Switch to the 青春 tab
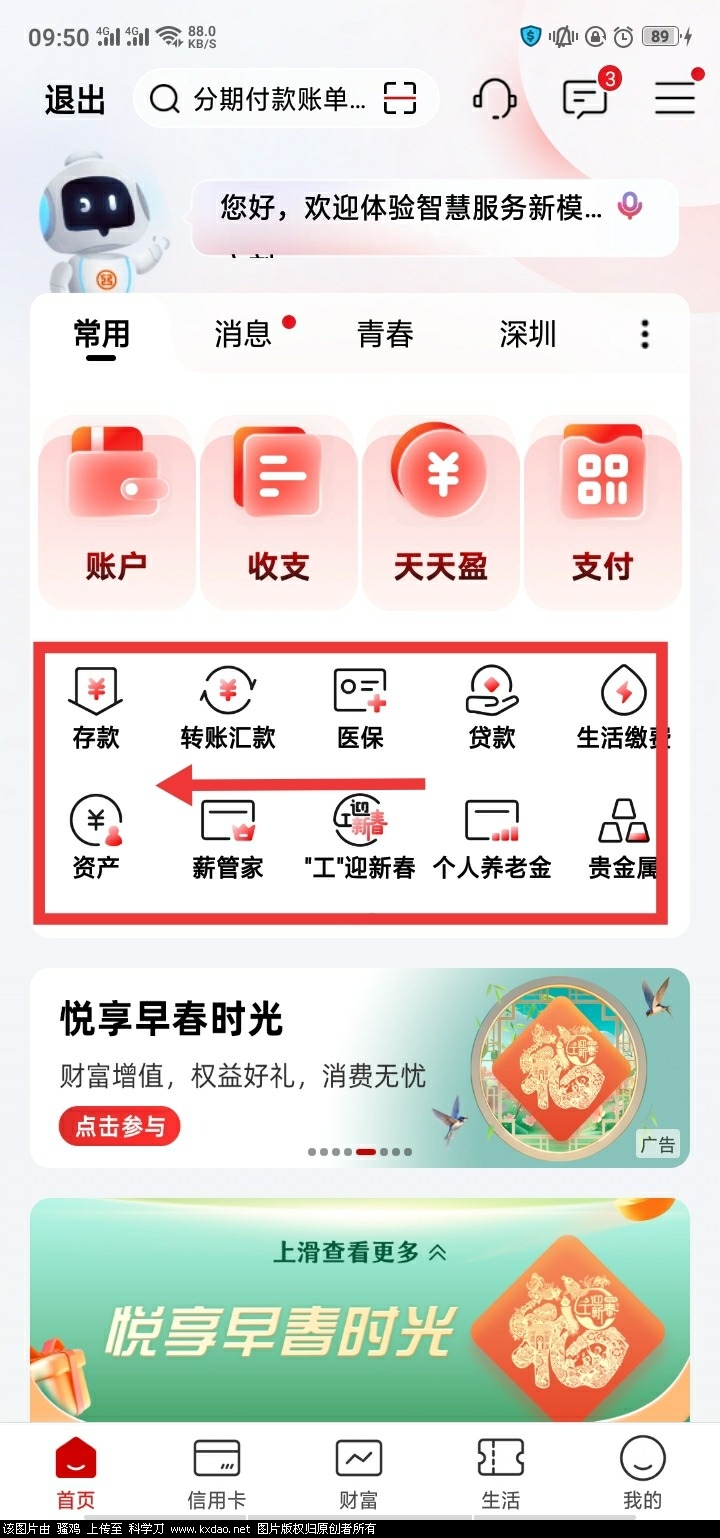Viewport: 720px width, 1538px height. [385, 334]
